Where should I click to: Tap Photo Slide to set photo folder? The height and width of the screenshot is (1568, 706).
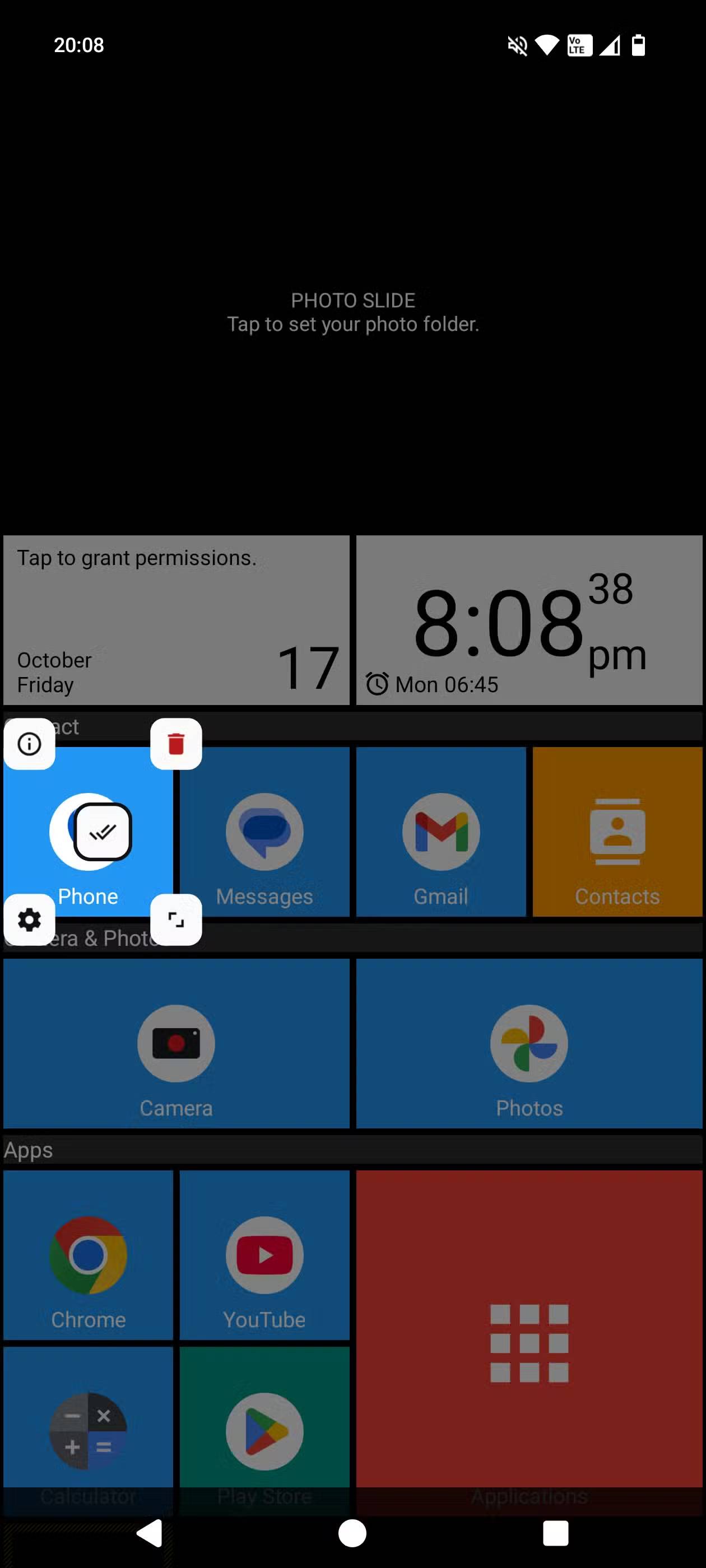pos(352,312)
